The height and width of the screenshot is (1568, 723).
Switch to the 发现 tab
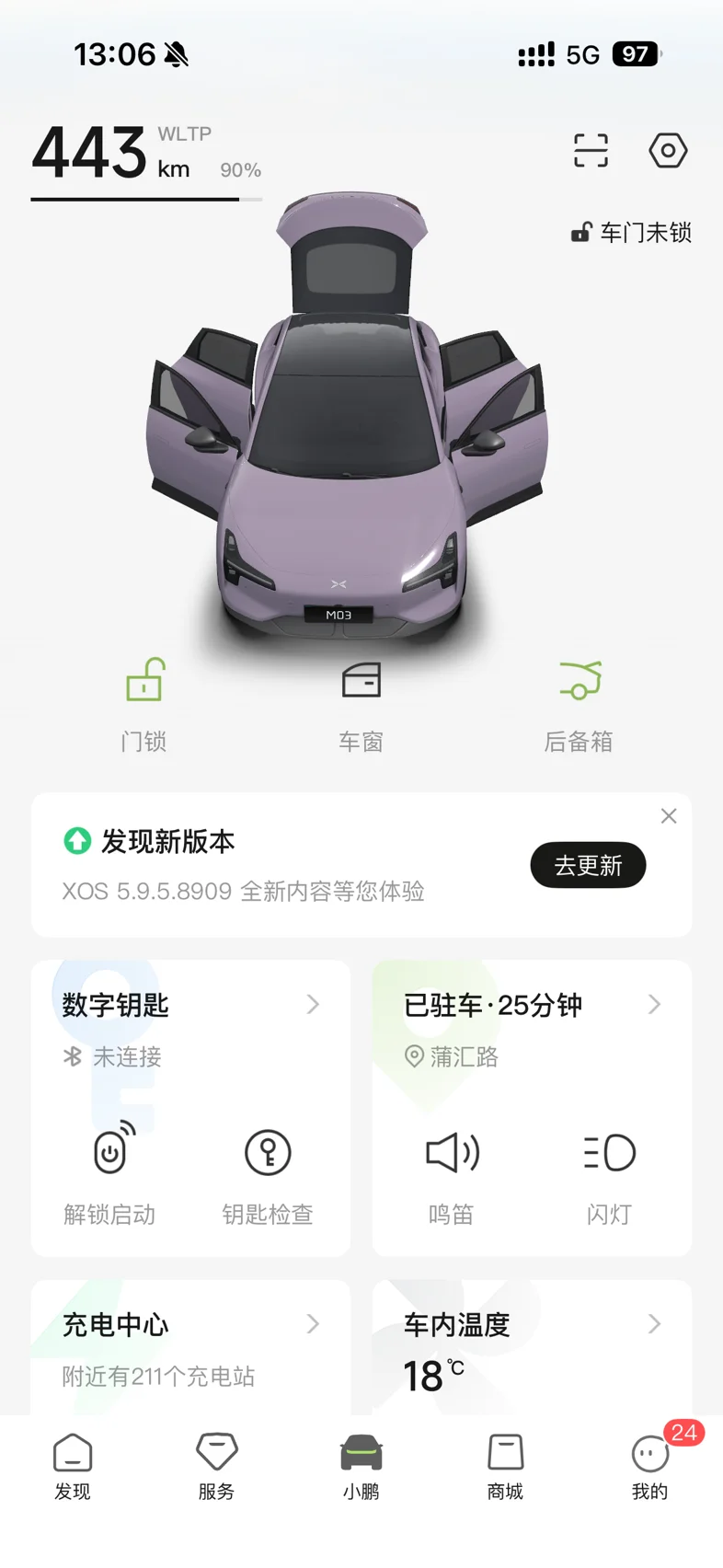point(73,1466)
